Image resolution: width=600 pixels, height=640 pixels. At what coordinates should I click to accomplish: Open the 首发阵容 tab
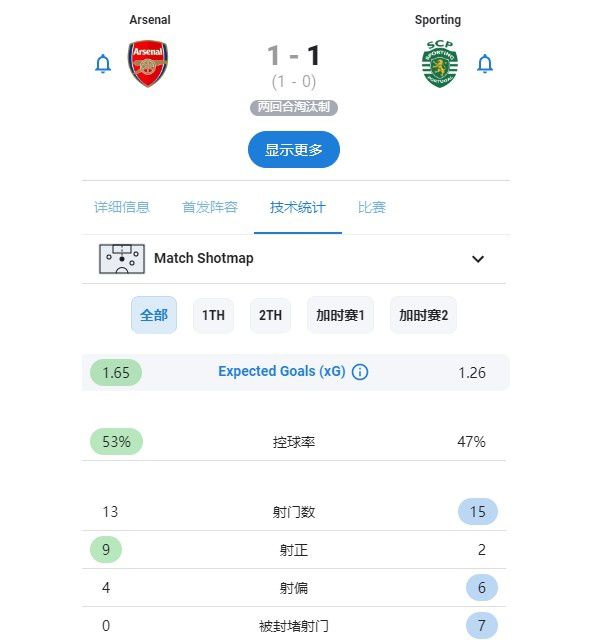tap(210, 208)
